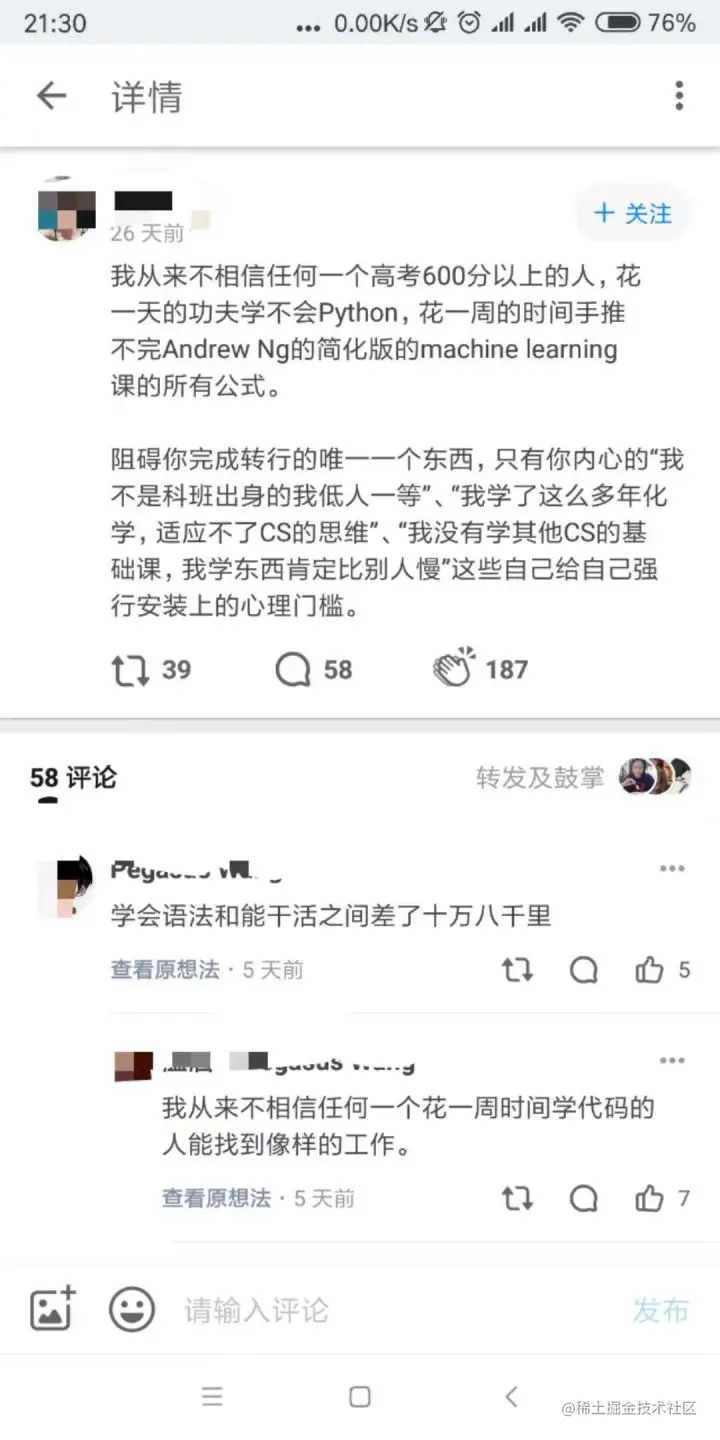This screenshot has height=1440, width=720.
Task: Like the comment about 十万八千里
Action: pos(650,970)
